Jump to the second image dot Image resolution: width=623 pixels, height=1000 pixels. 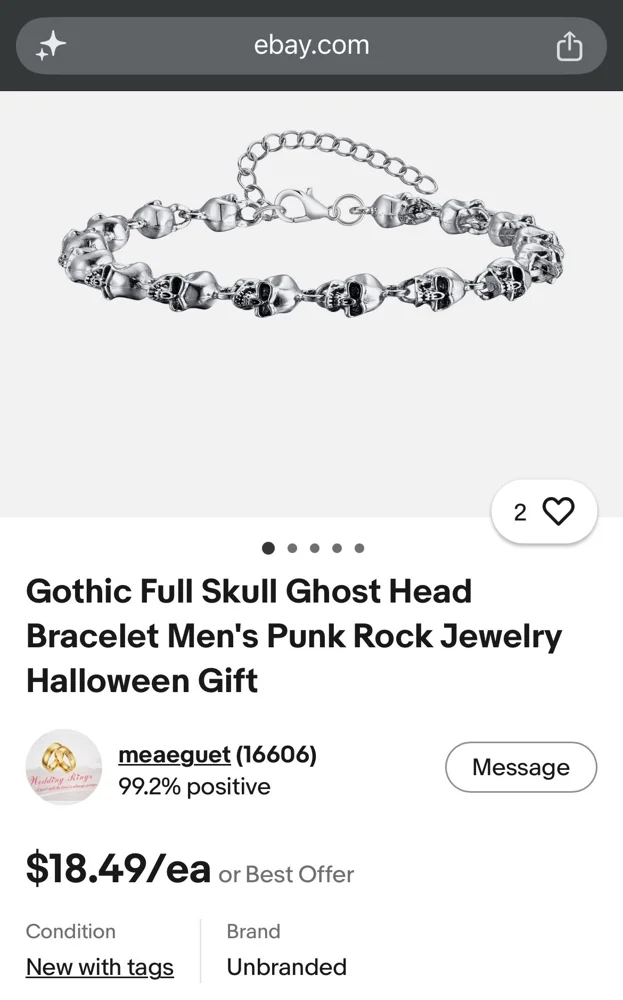[292, 548]
